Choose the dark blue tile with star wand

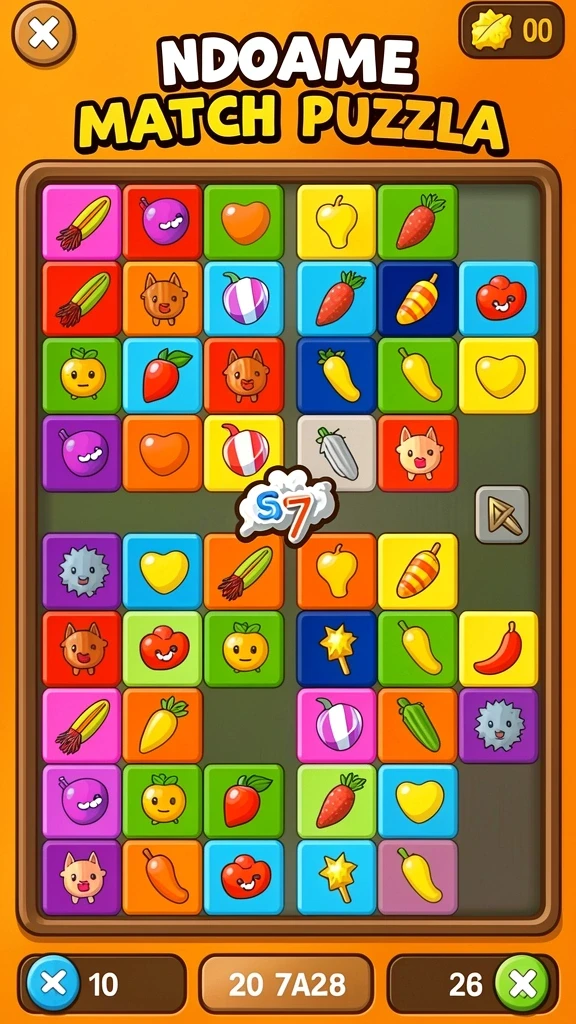(x=337, y=648)
